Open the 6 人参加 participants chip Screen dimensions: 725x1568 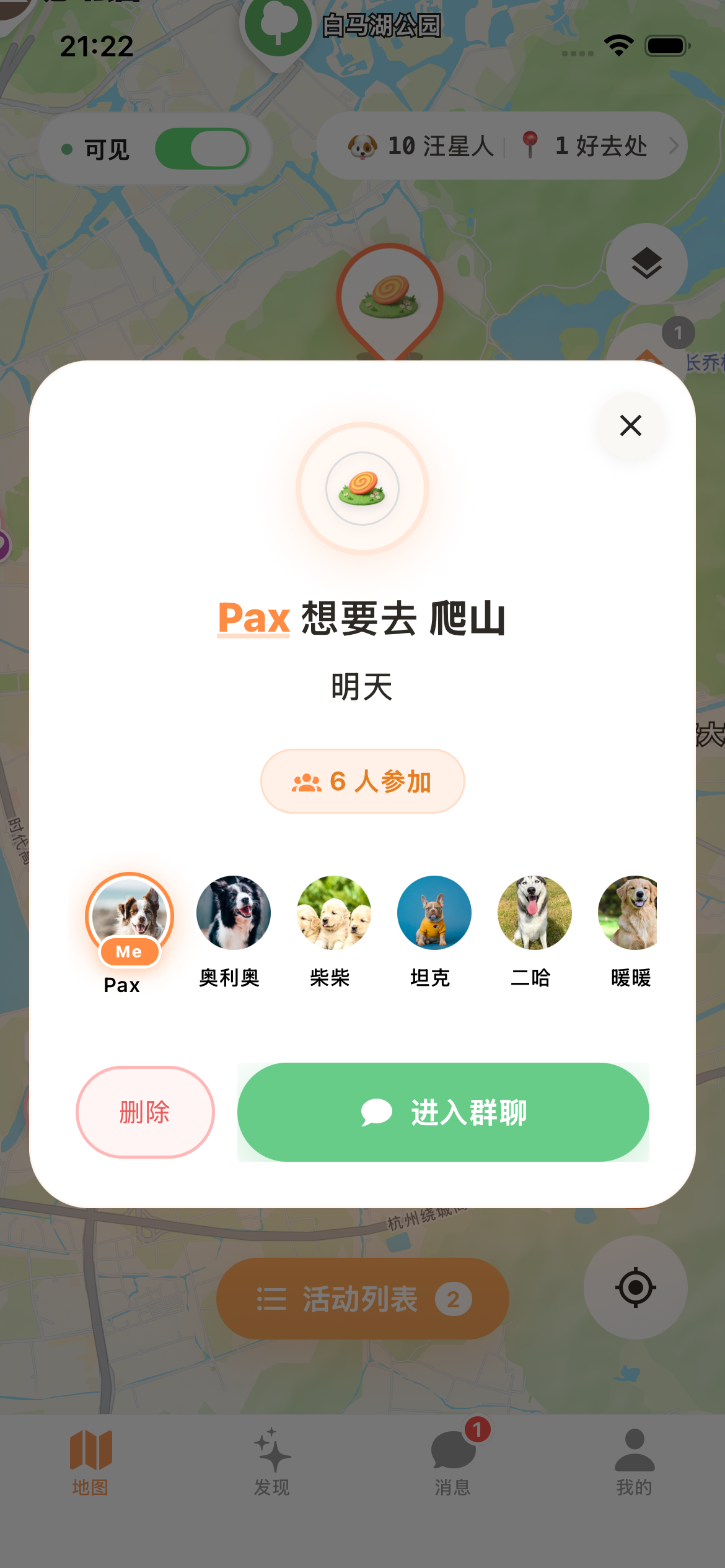[362, 782]
